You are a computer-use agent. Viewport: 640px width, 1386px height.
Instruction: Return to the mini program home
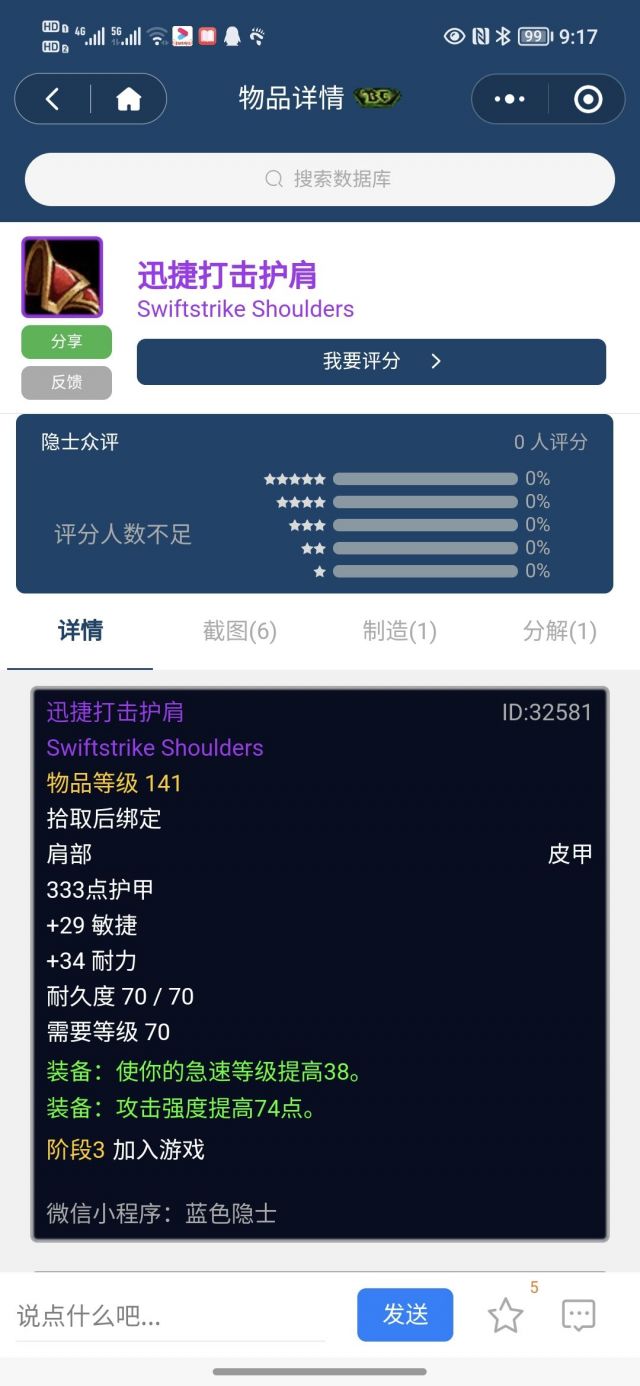pyautogui.click(x=128, y=98)
